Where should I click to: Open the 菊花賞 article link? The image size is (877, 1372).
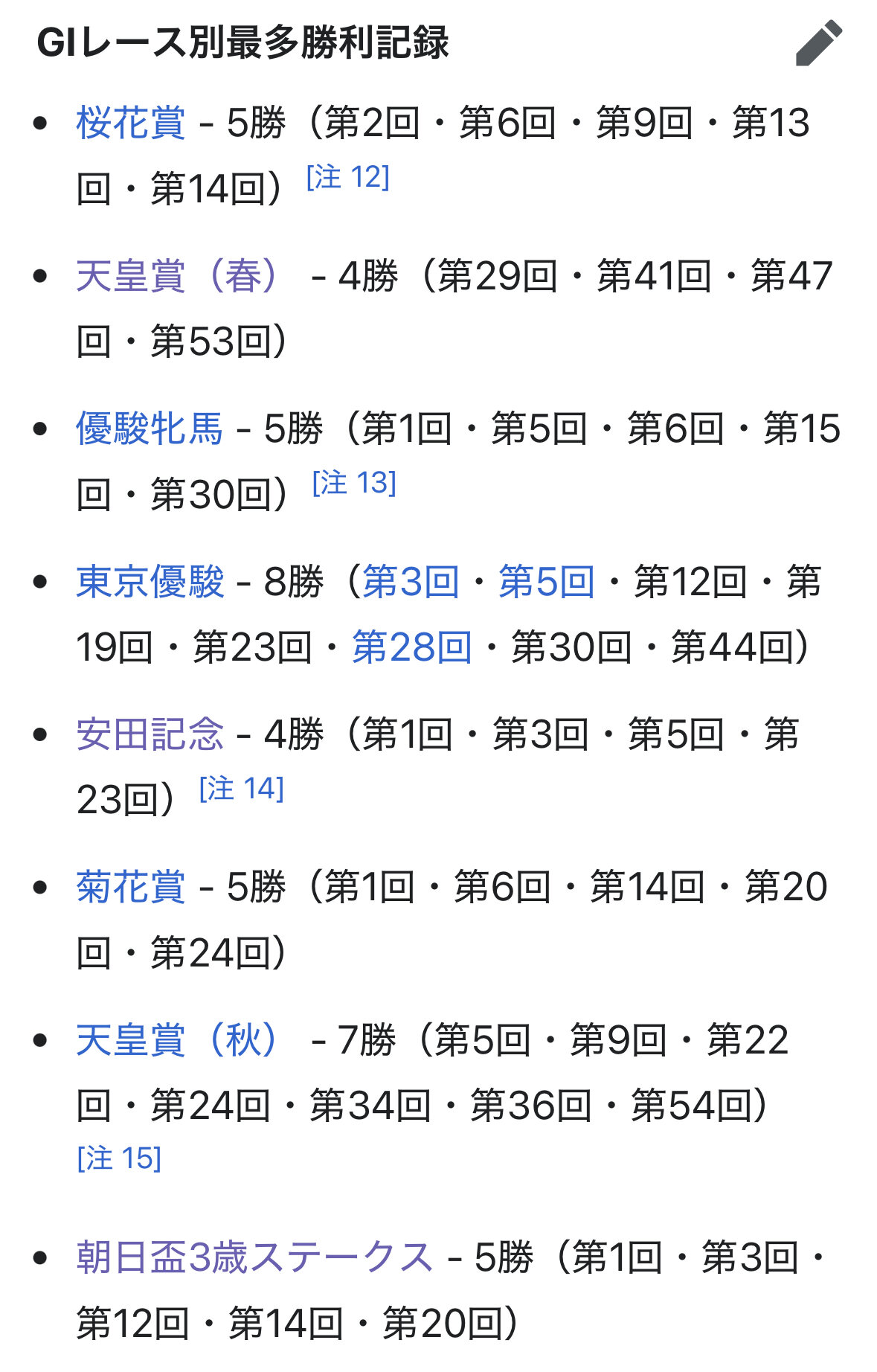coord(131,887)
